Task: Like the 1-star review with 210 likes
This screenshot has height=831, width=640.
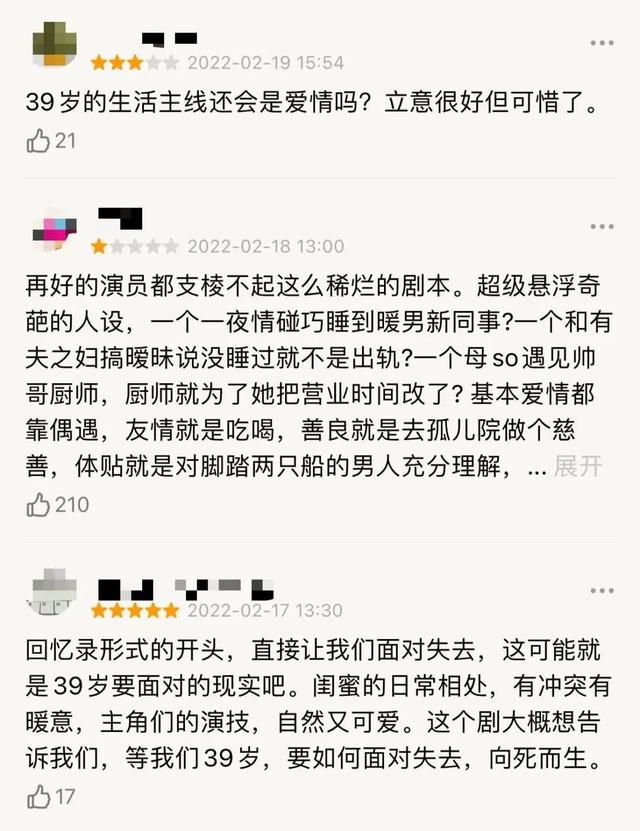Action: pos(39,505)
